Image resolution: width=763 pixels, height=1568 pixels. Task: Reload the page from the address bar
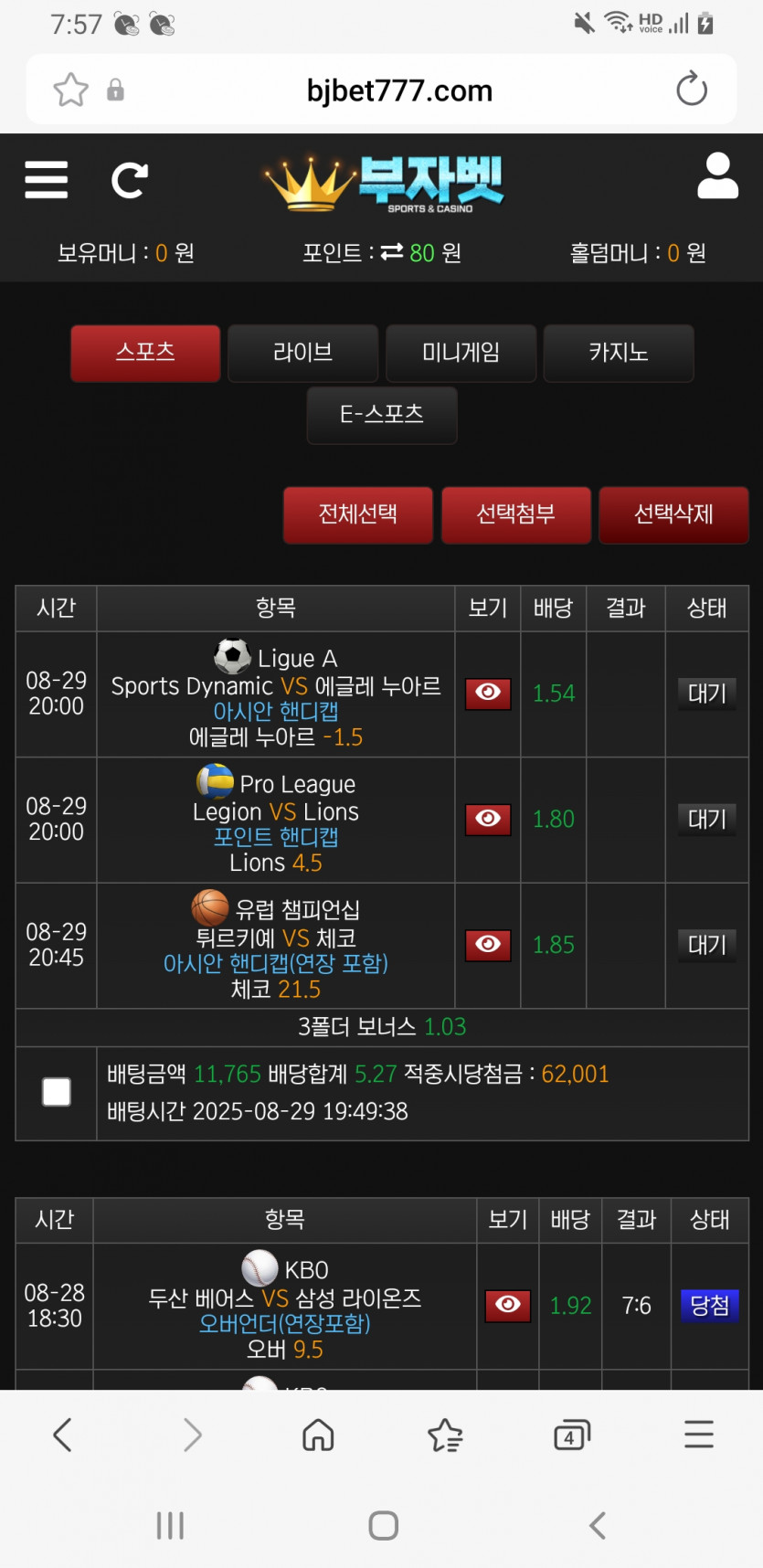692,90
